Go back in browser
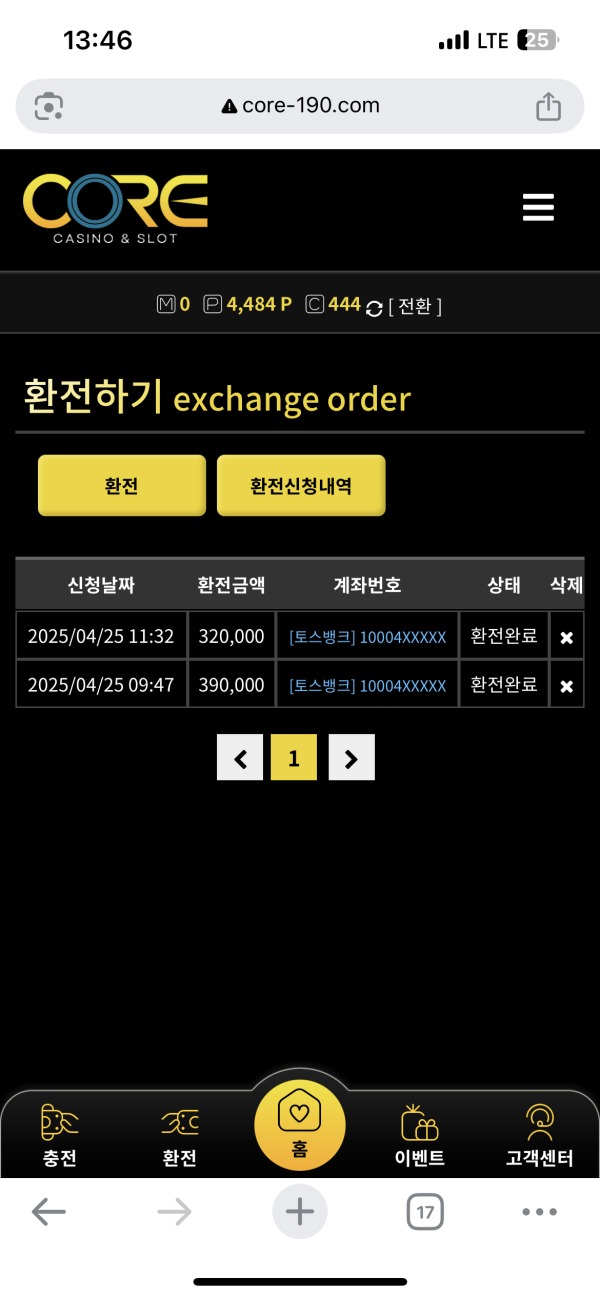The height and width of the screenshot is (1298, 600). point(48,1212)
